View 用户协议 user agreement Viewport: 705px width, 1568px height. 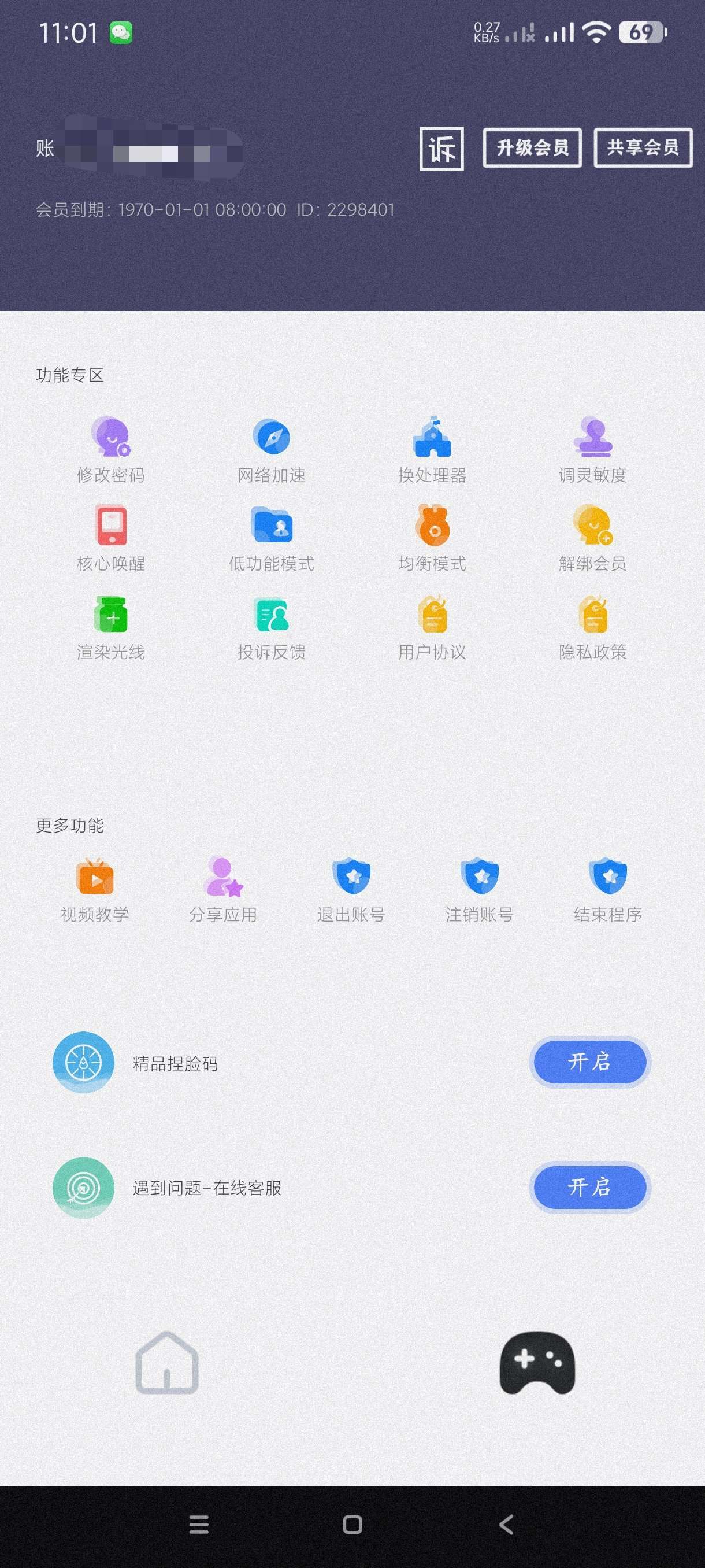pos(432,627)
